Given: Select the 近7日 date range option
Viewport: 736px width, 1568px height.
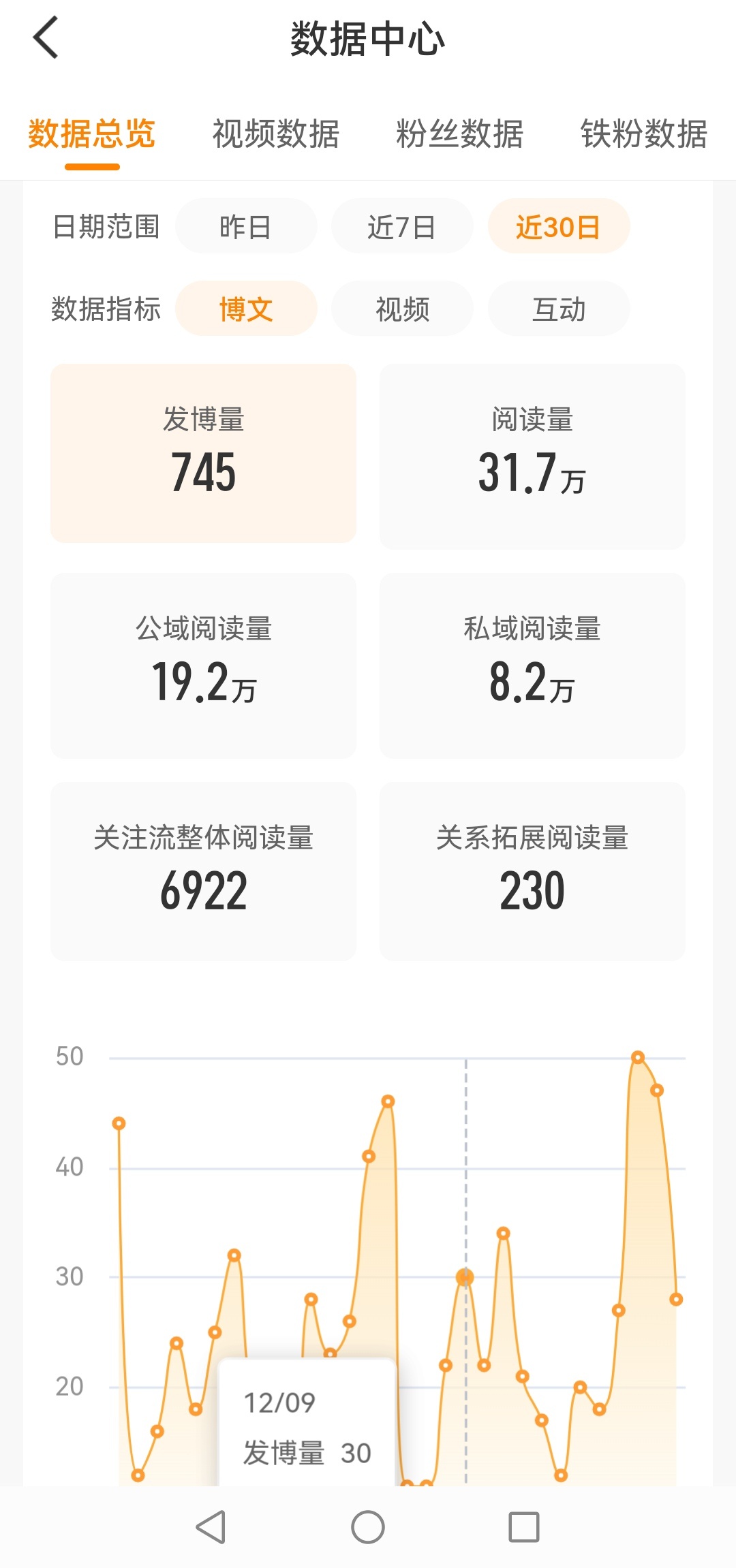Looking at the screenshot, I should click(402, 226).
